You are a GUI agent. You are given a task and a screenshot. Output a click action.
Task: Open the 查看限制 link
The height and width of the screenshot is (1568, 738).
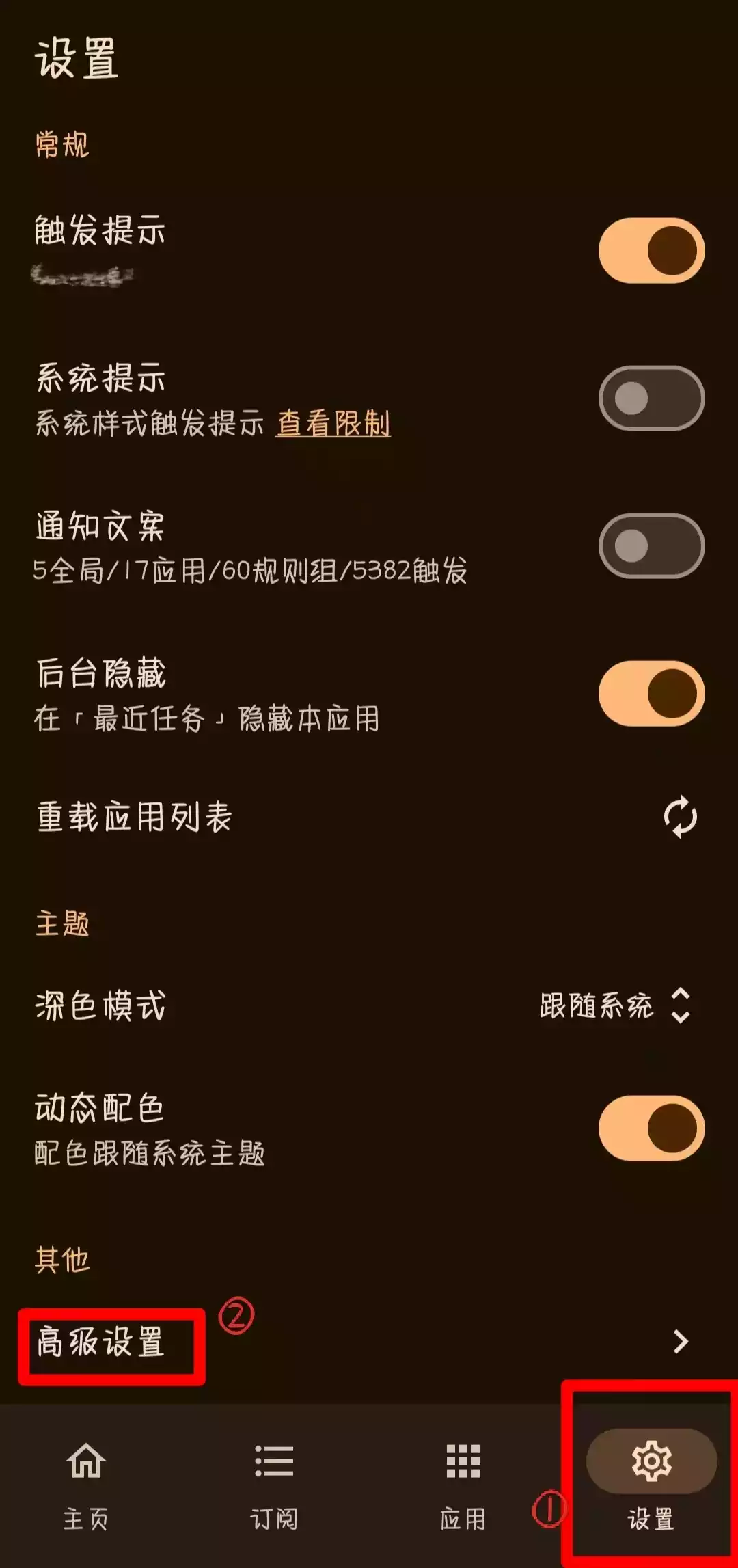(x=333, y=424)
